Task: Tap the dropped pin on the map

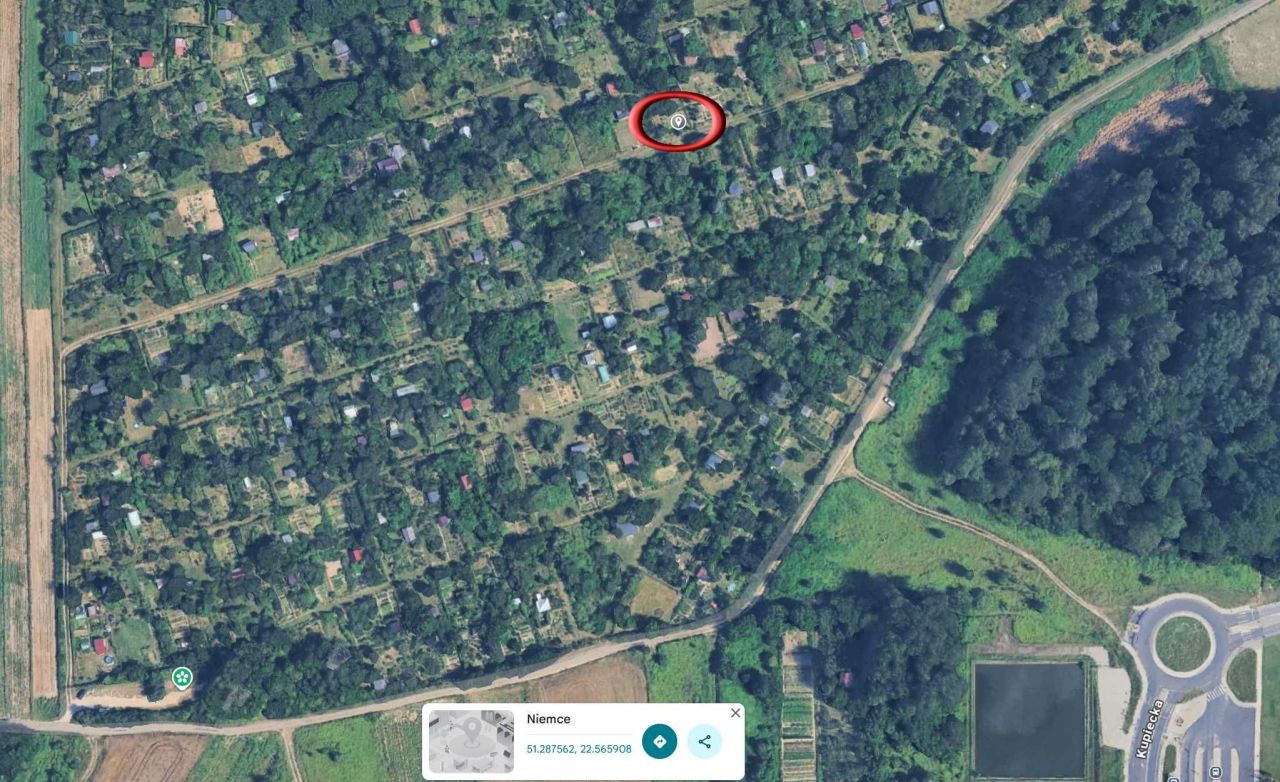Action: (x=678, y=122)
